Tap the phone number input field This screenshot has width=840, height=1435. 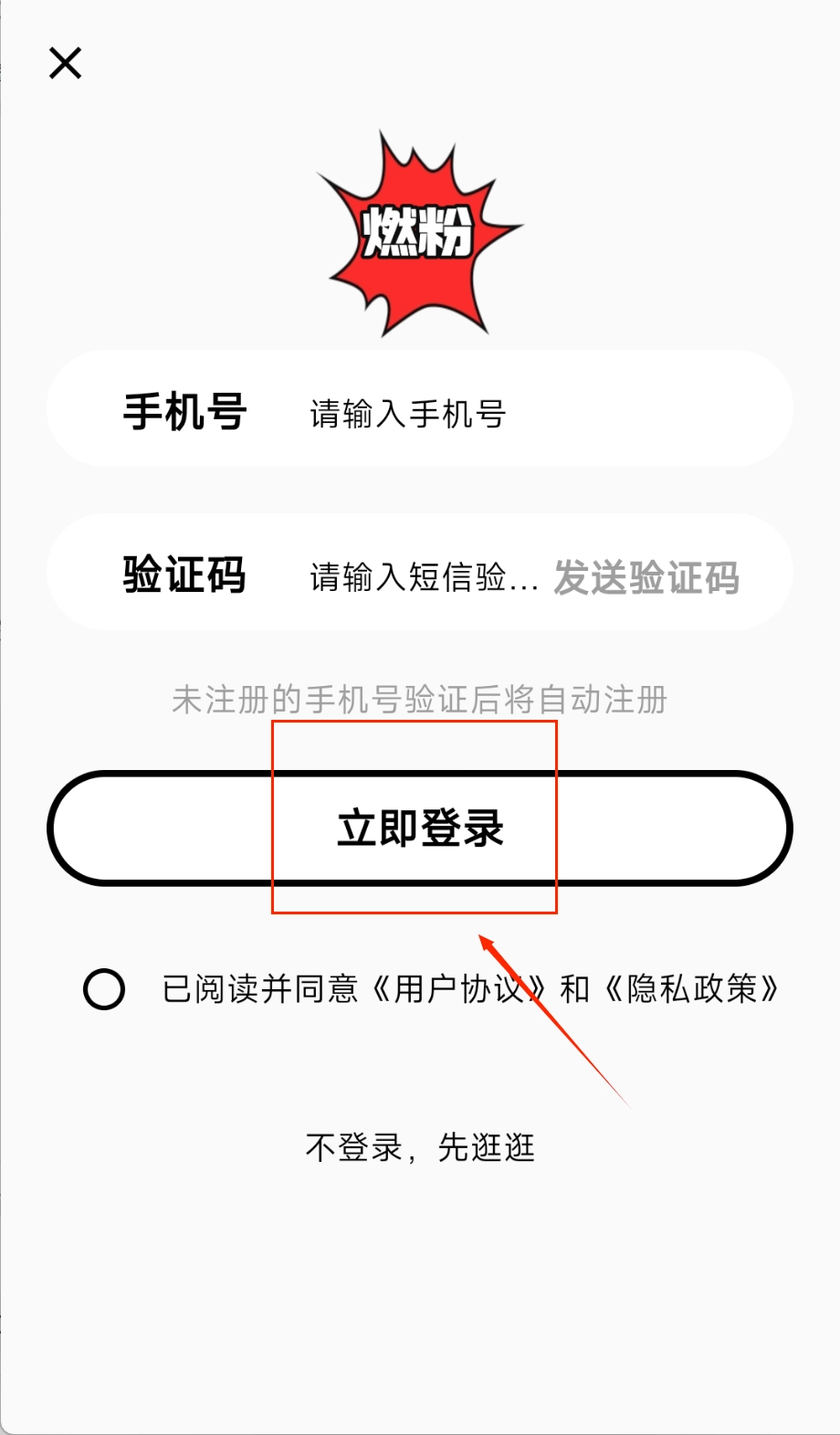point(511,414)
